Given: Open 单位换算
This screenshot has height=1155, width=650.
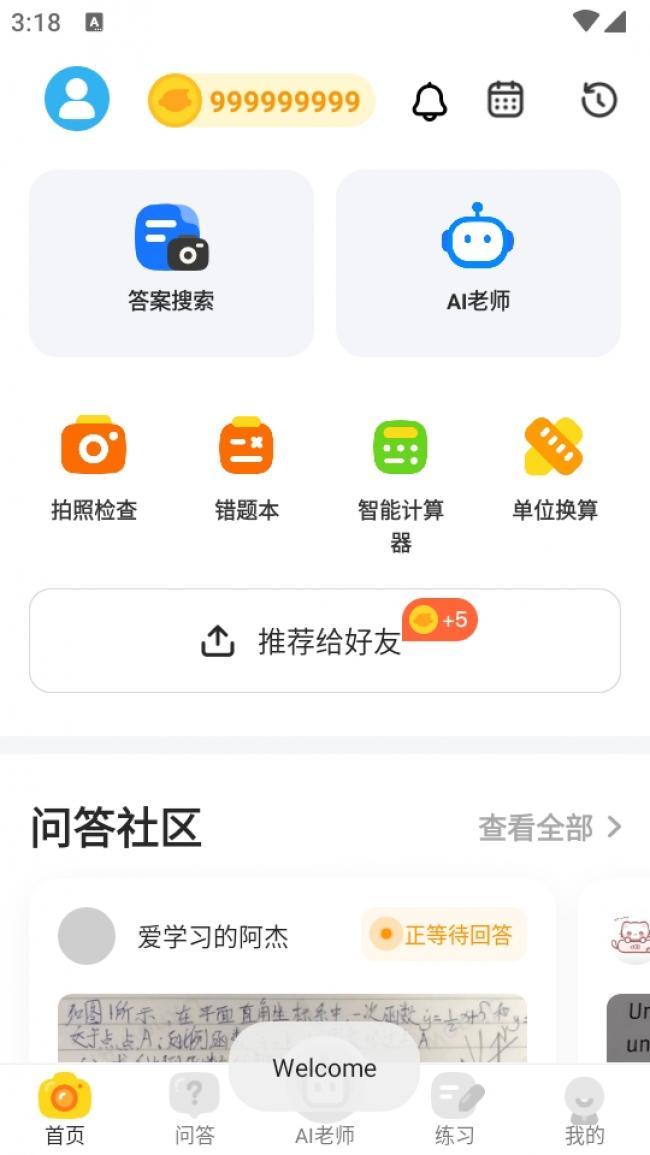Looking at the screenshot, I should tap(554, 468).
